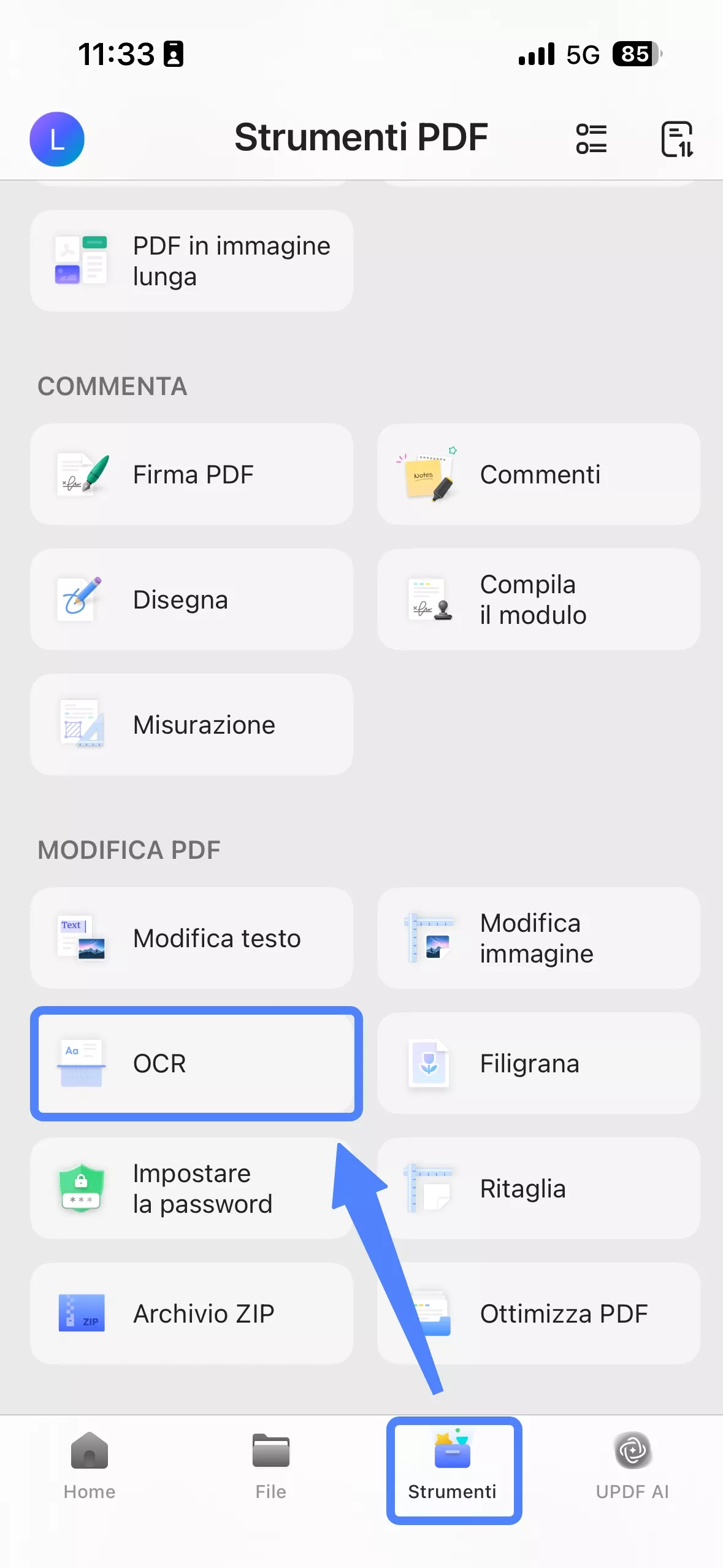
Task: Select the Firma PDF tool
Action: coord(191,474)
